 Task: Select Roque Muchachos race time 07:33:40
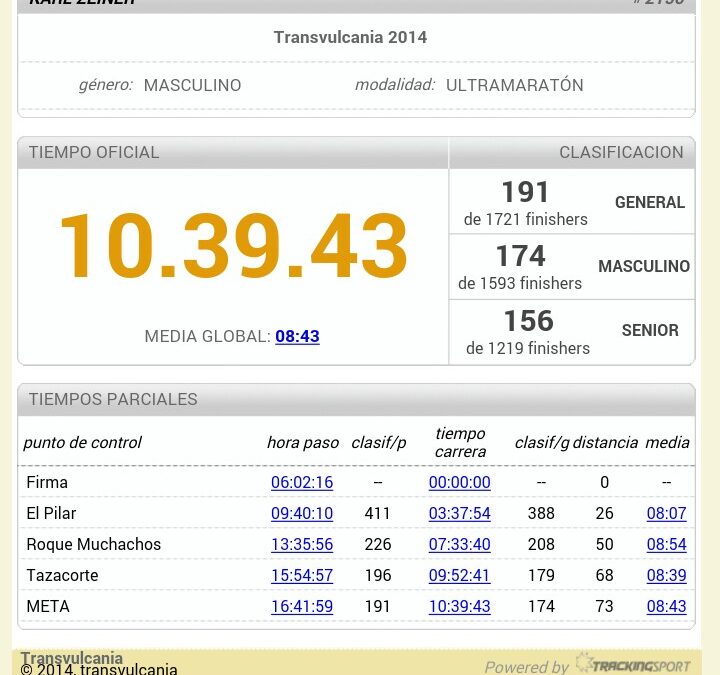tap(459, 544)
